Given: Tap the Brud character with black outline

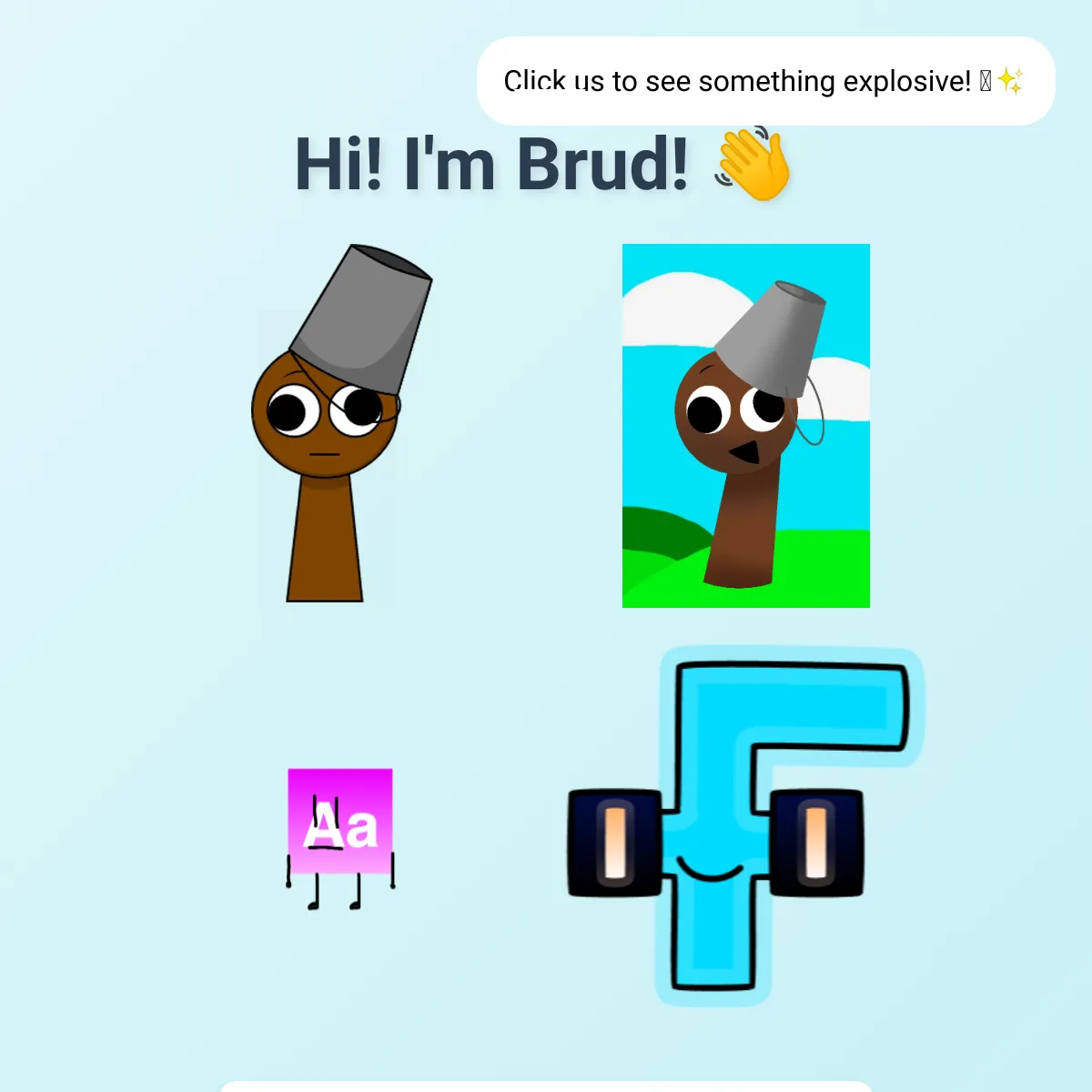Looking at the screenshot, I should pyautogui.click(x=328, y=428).
